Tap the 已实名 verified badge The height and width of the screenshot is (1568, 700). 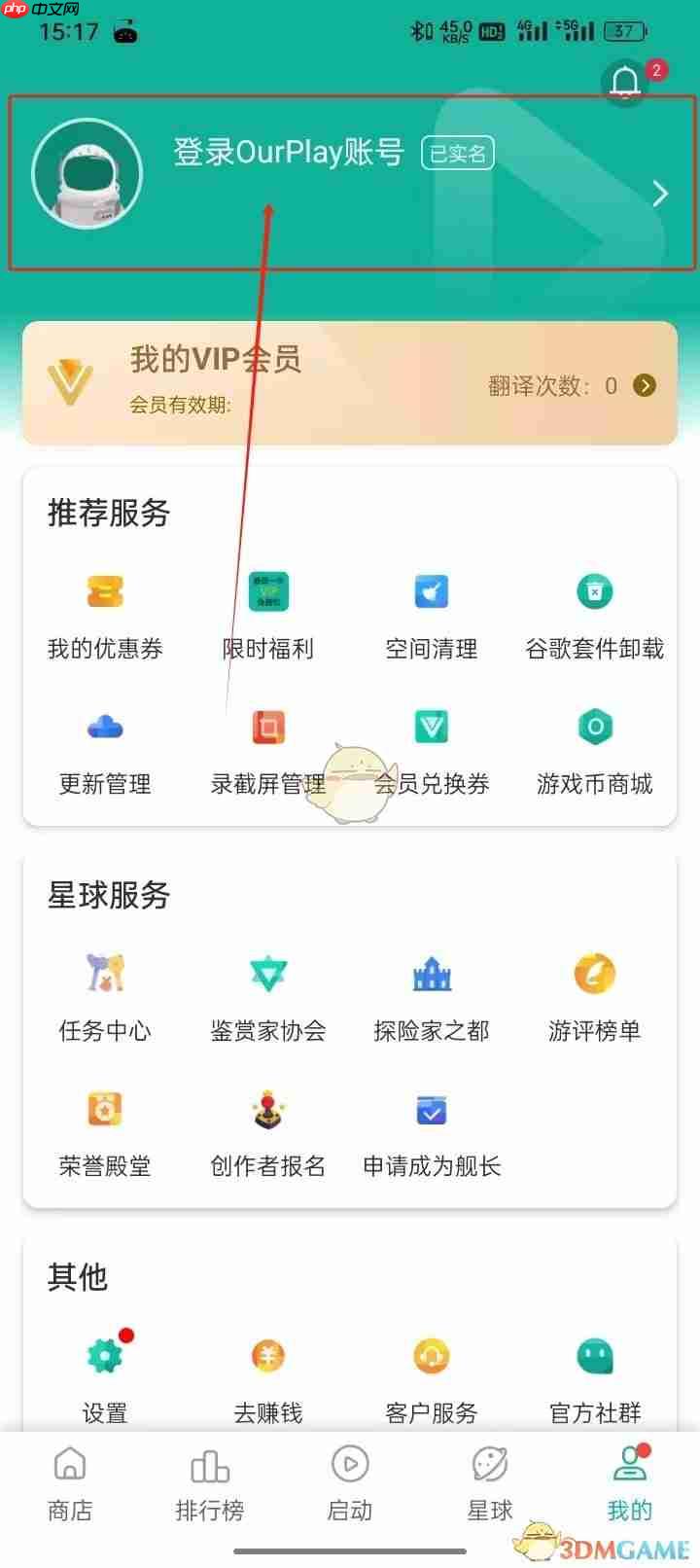click(x=457, y=154)
